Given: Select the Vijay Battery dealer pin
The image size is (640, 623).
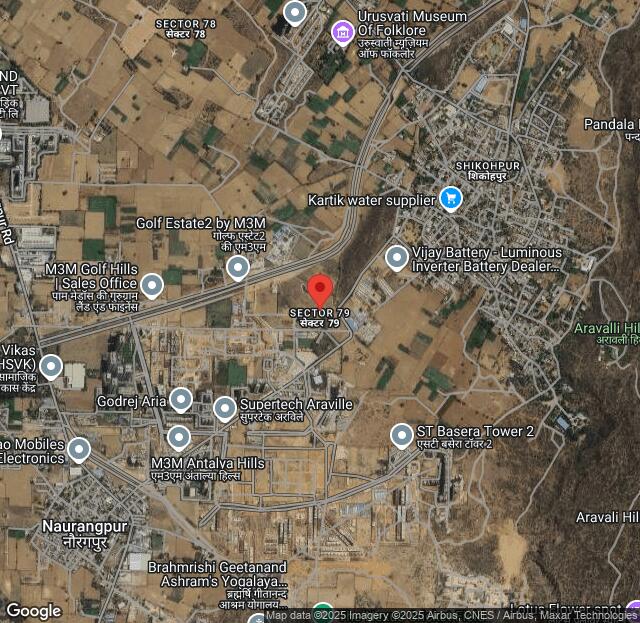Looking at the screenshot, I should tap(397, 258).
